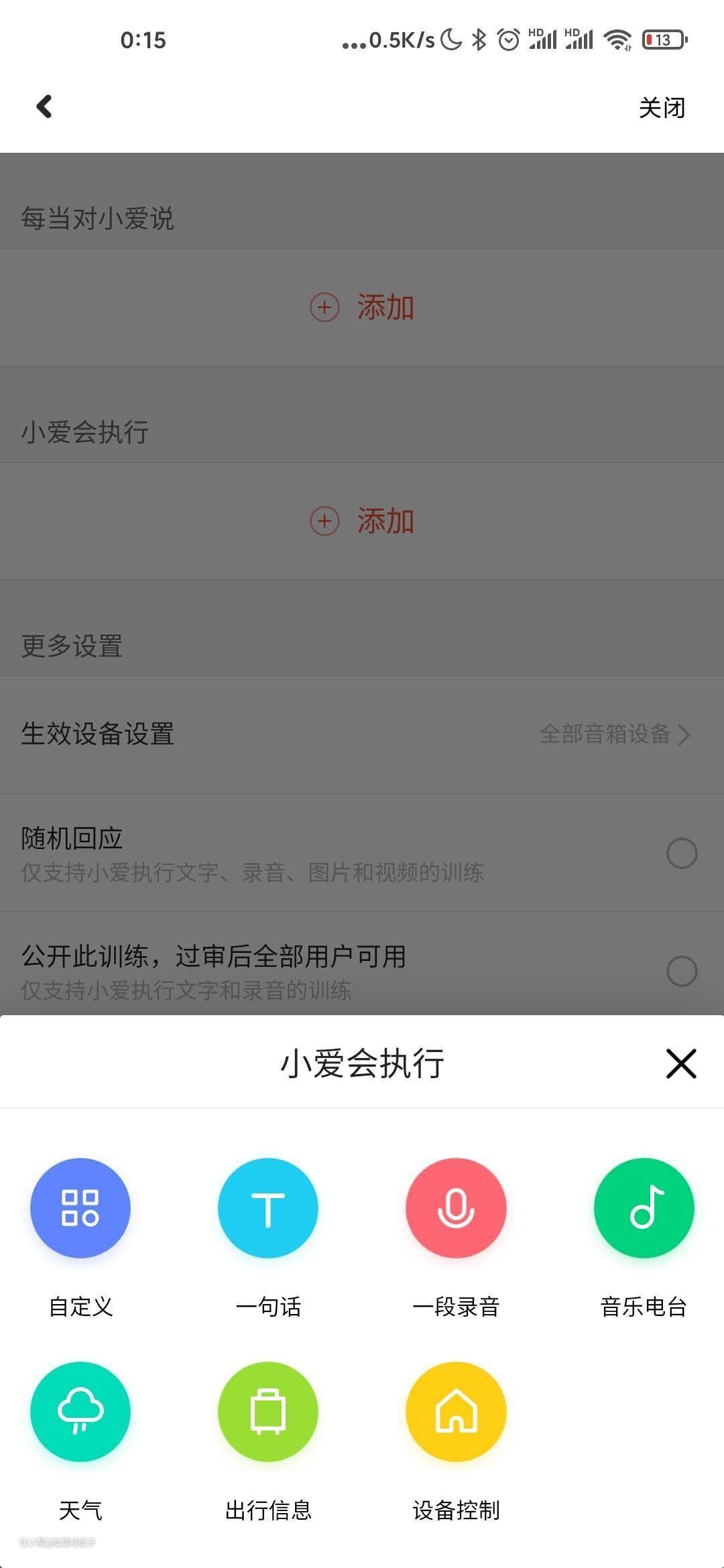Image resolution: width=724 pixels, height=1568 pixels.
Task: Choose 一句话 text response
Action: click(x=268, y=1208)
